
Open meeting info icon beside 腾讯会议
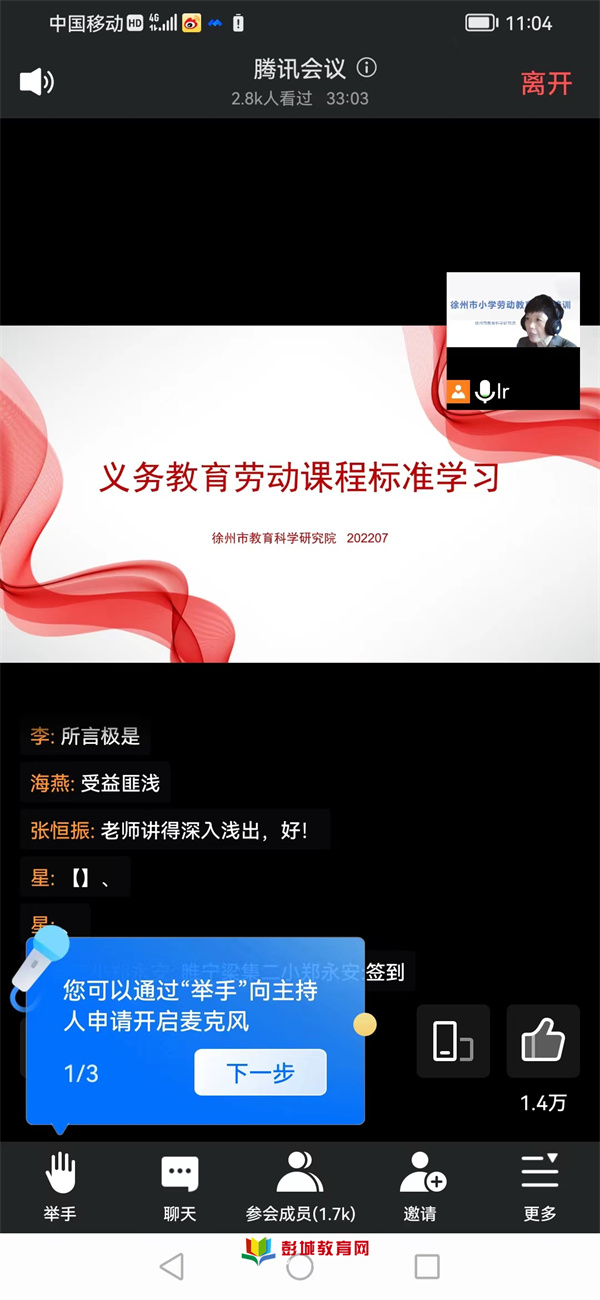coord(367,68)
